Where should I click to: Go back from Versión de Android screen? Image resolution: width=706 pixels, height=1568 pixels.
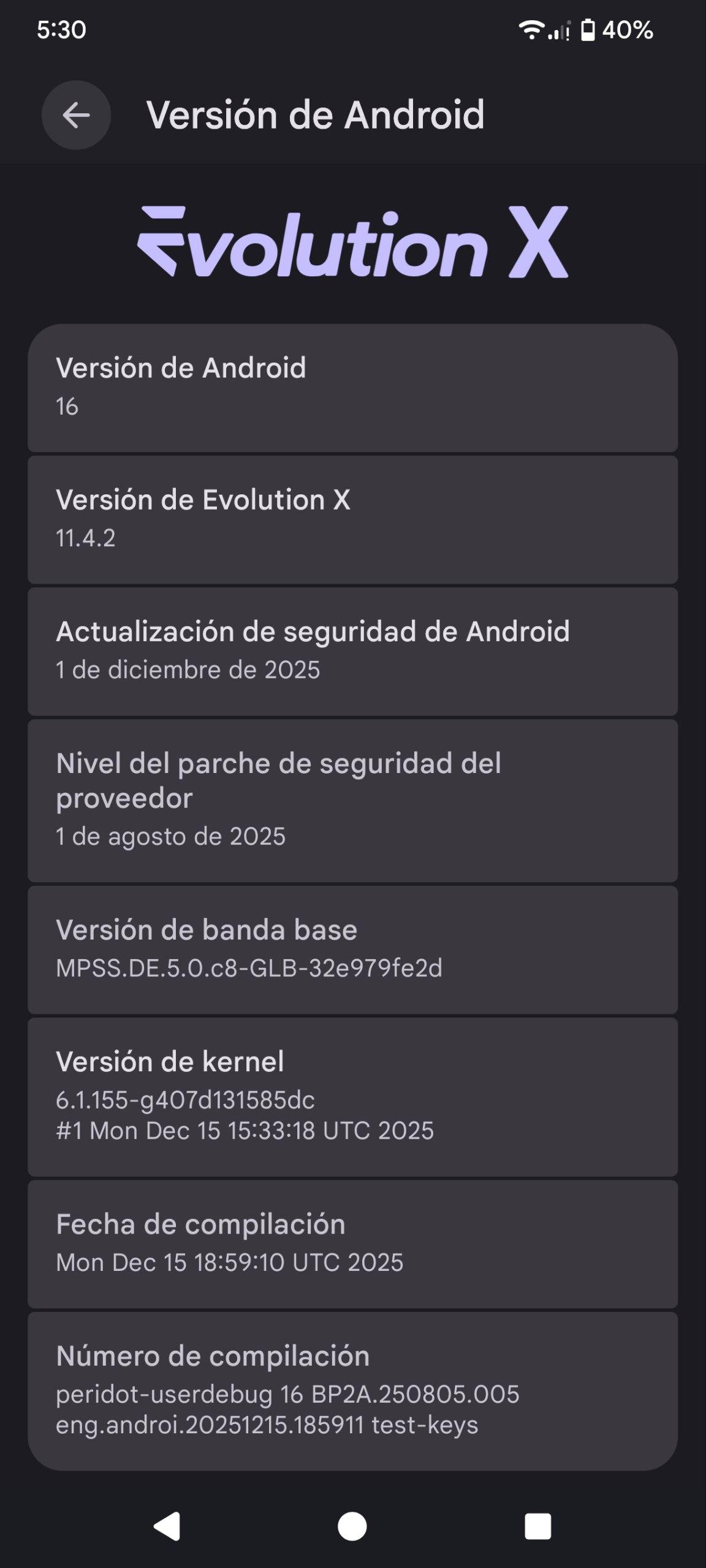coord(76,115)
